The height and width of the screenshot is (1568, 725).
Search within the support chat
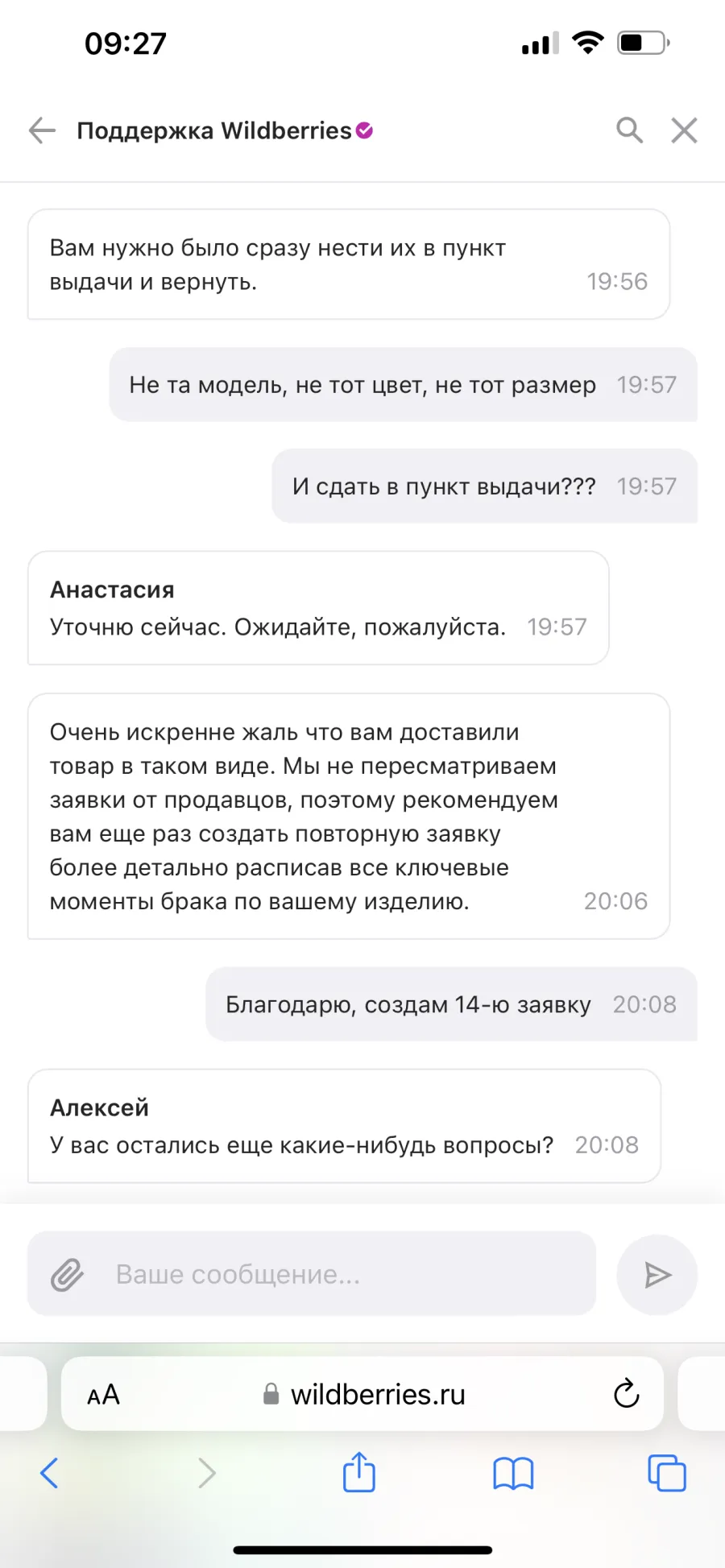[630, 130]
